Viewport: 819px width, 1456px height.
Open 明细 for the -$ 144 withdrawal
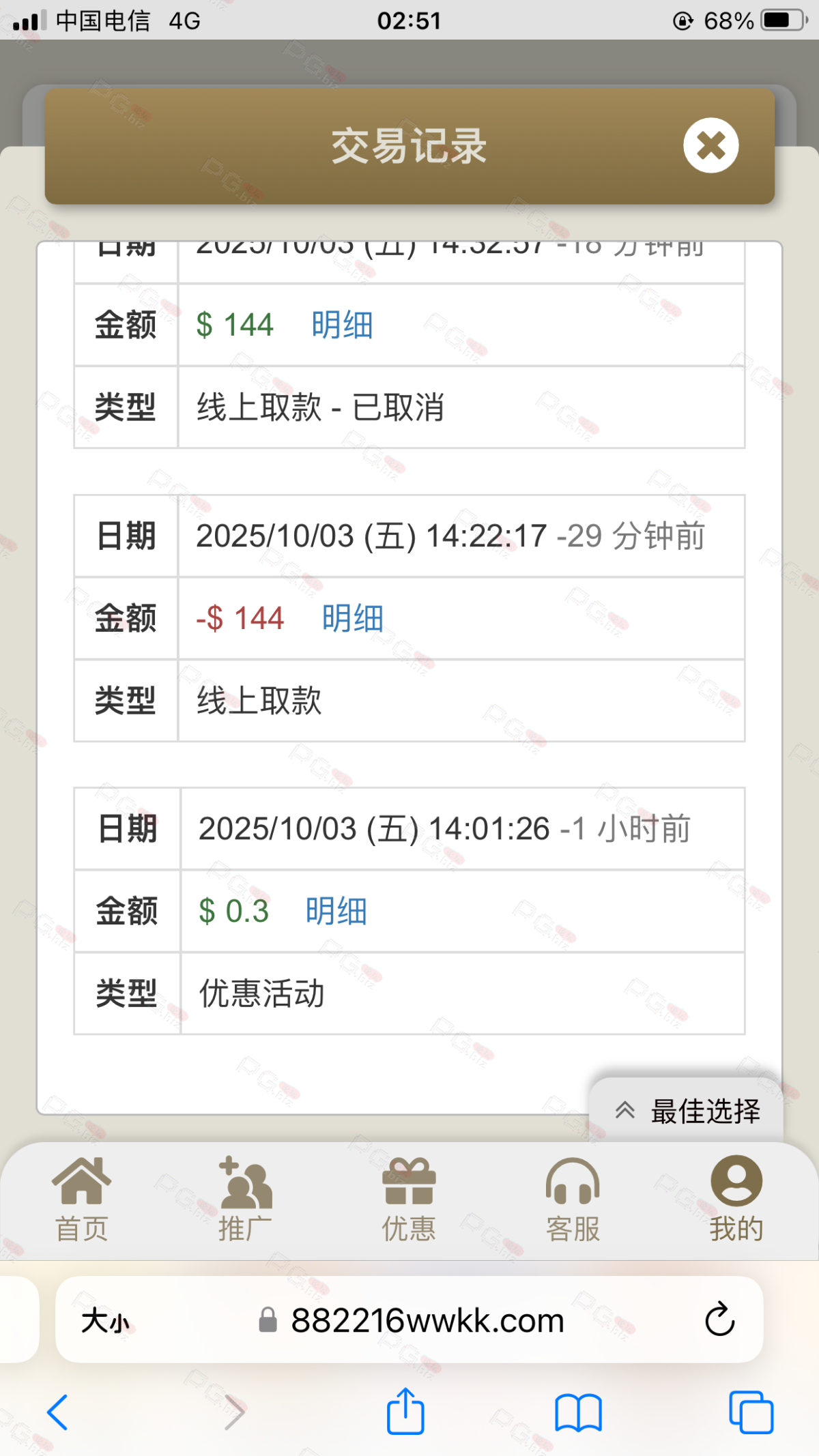[352, 618]
